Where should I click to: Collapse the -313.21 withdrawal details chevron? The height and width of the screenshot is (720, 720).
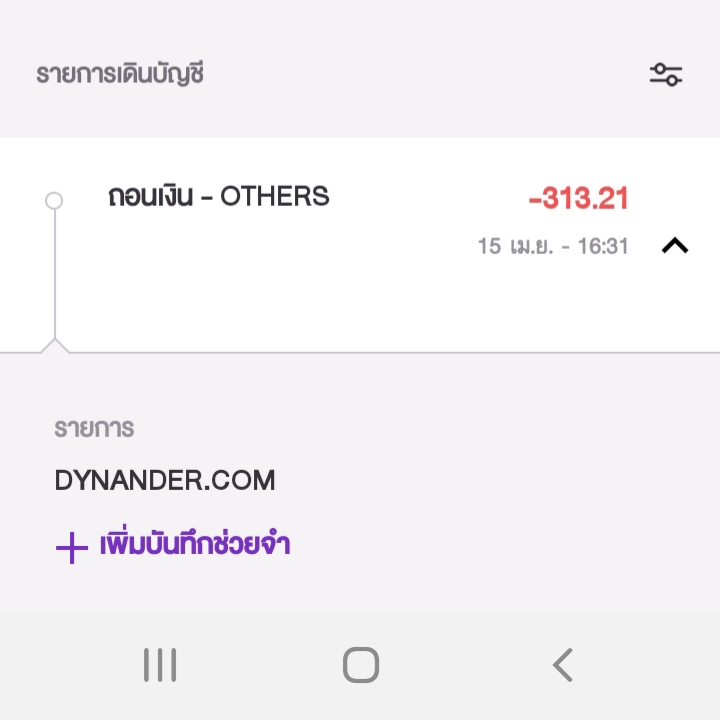(675, 245)
